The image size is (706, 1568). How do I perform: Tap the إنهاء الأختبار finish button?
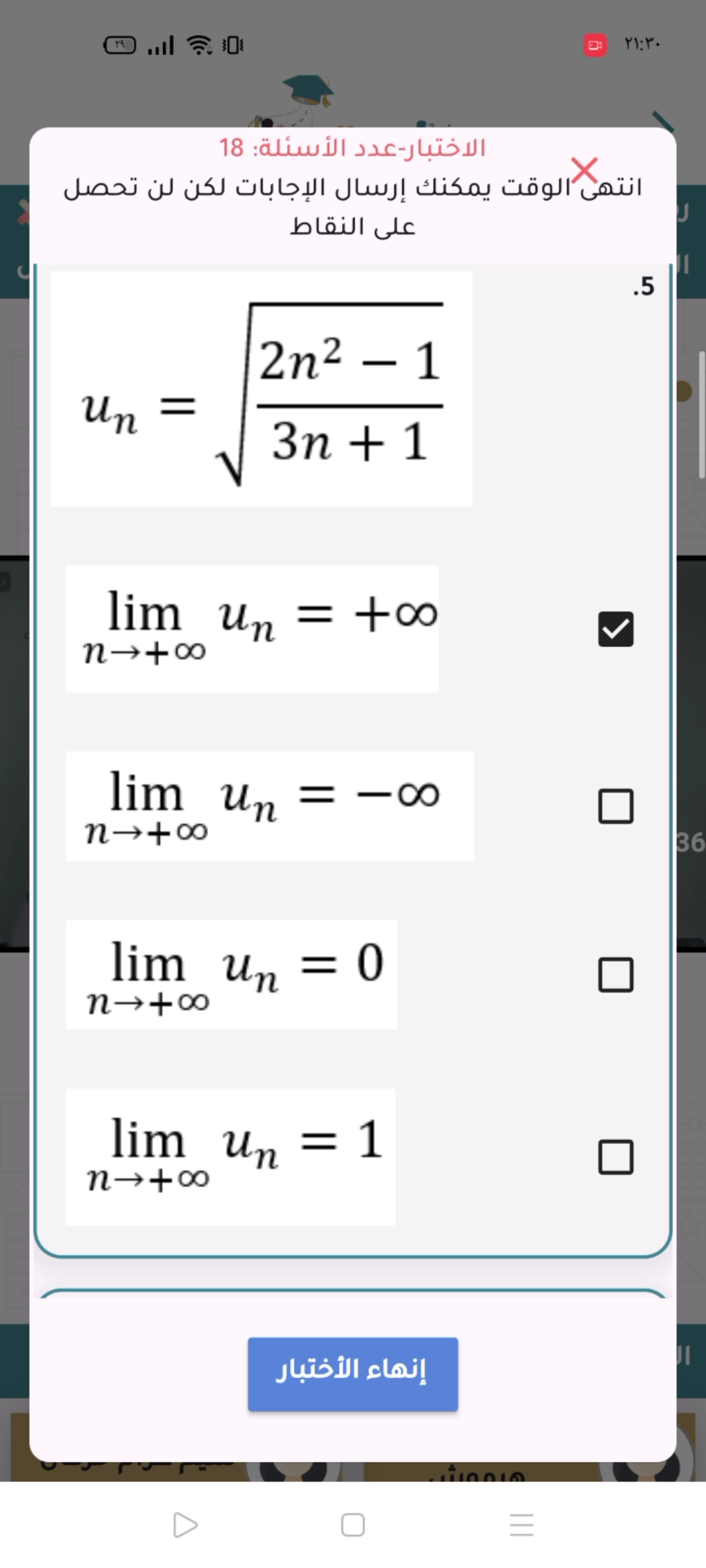352,1374
